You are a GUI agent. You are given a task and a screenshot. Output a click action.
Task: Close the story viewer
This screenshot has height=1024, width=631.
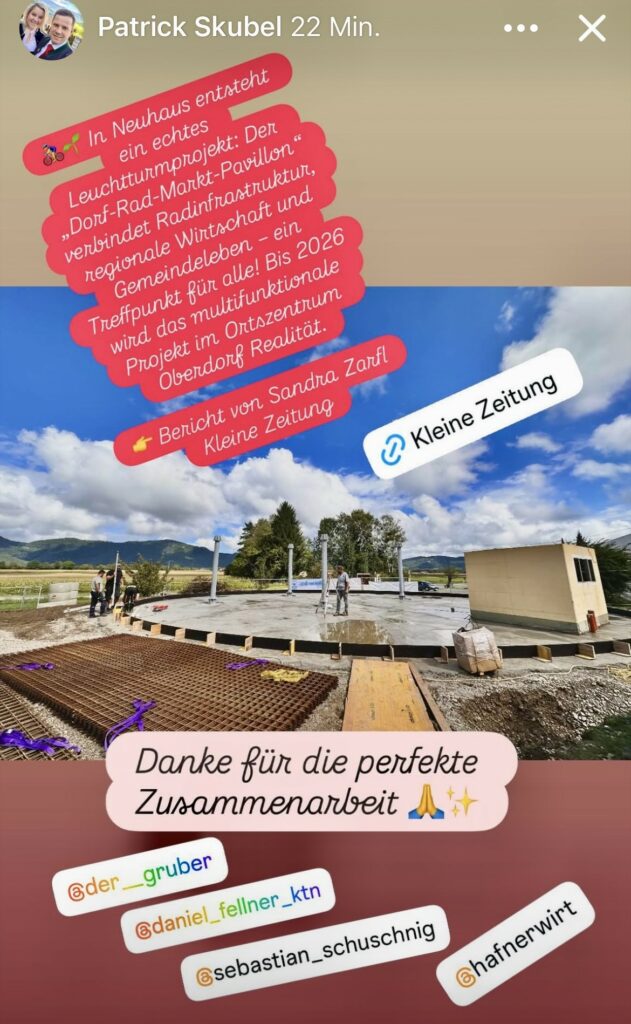click(x=592, y=28)
